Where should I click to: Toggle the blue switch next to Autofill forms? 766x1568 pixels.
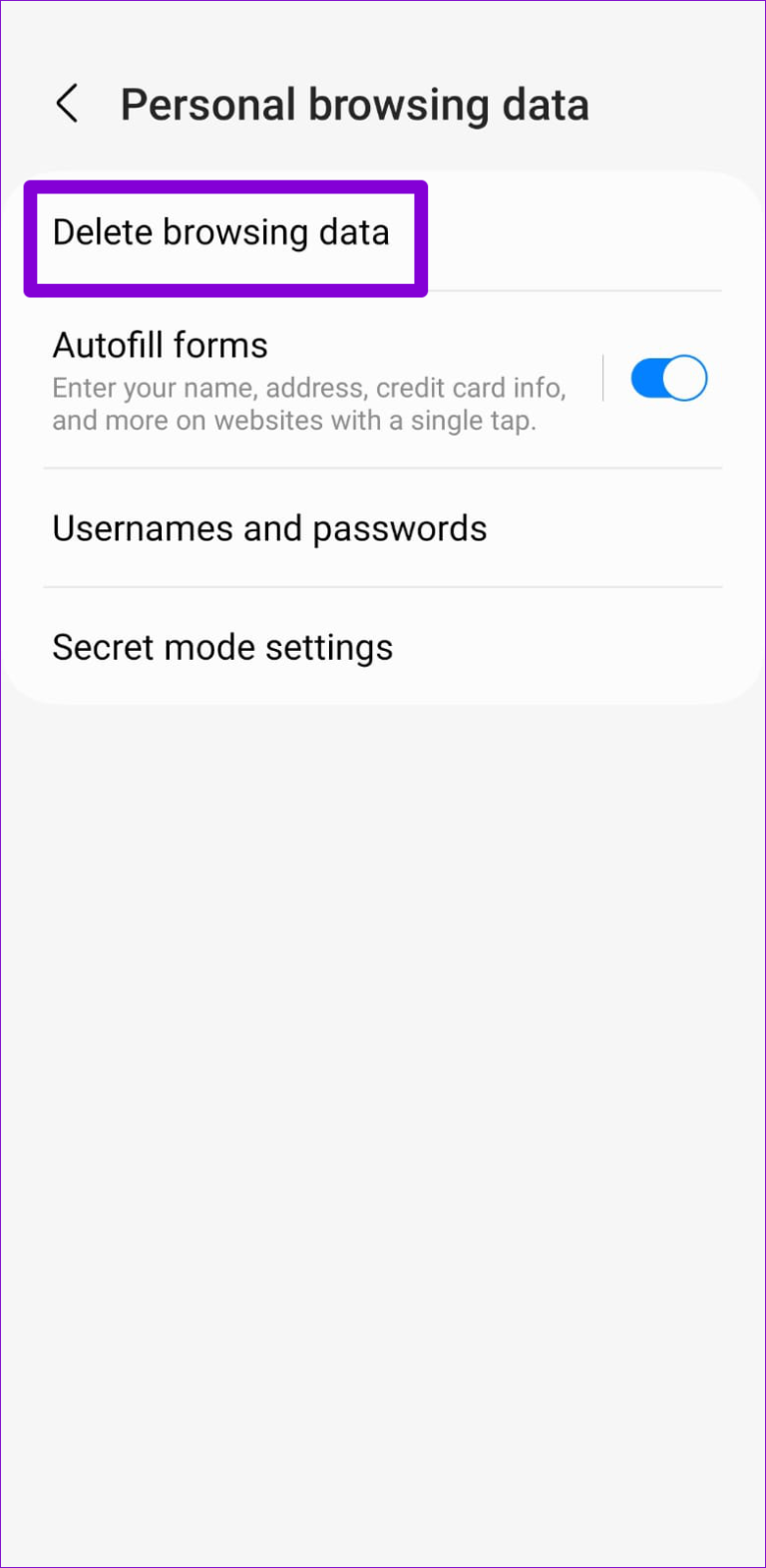[667, 378]
